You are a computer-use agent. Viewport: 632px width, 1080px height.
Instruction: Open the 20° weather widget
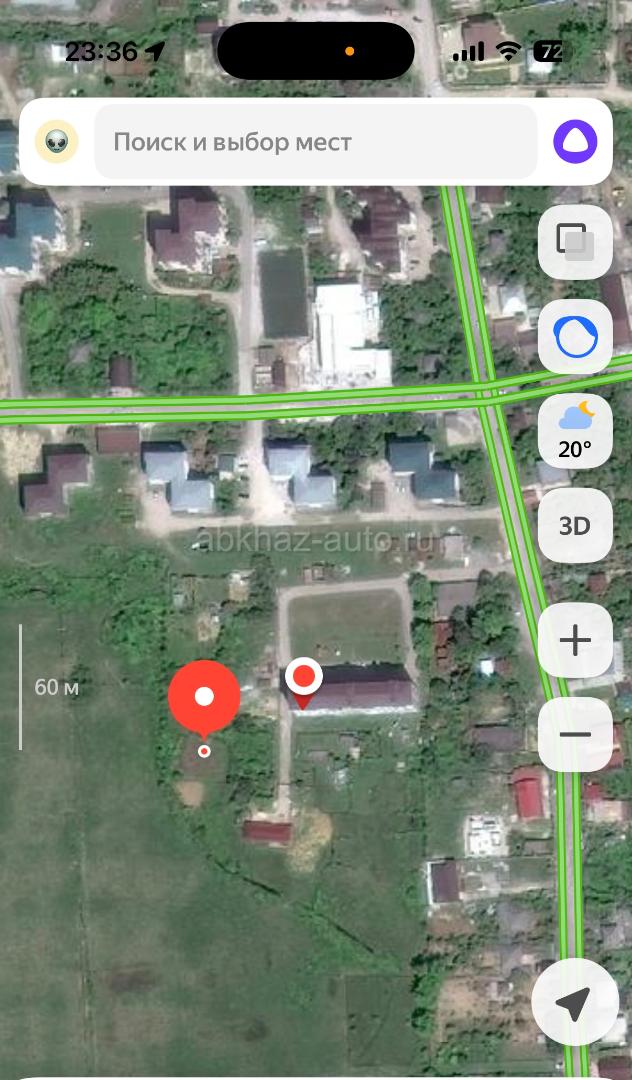[x=575, y=431]
